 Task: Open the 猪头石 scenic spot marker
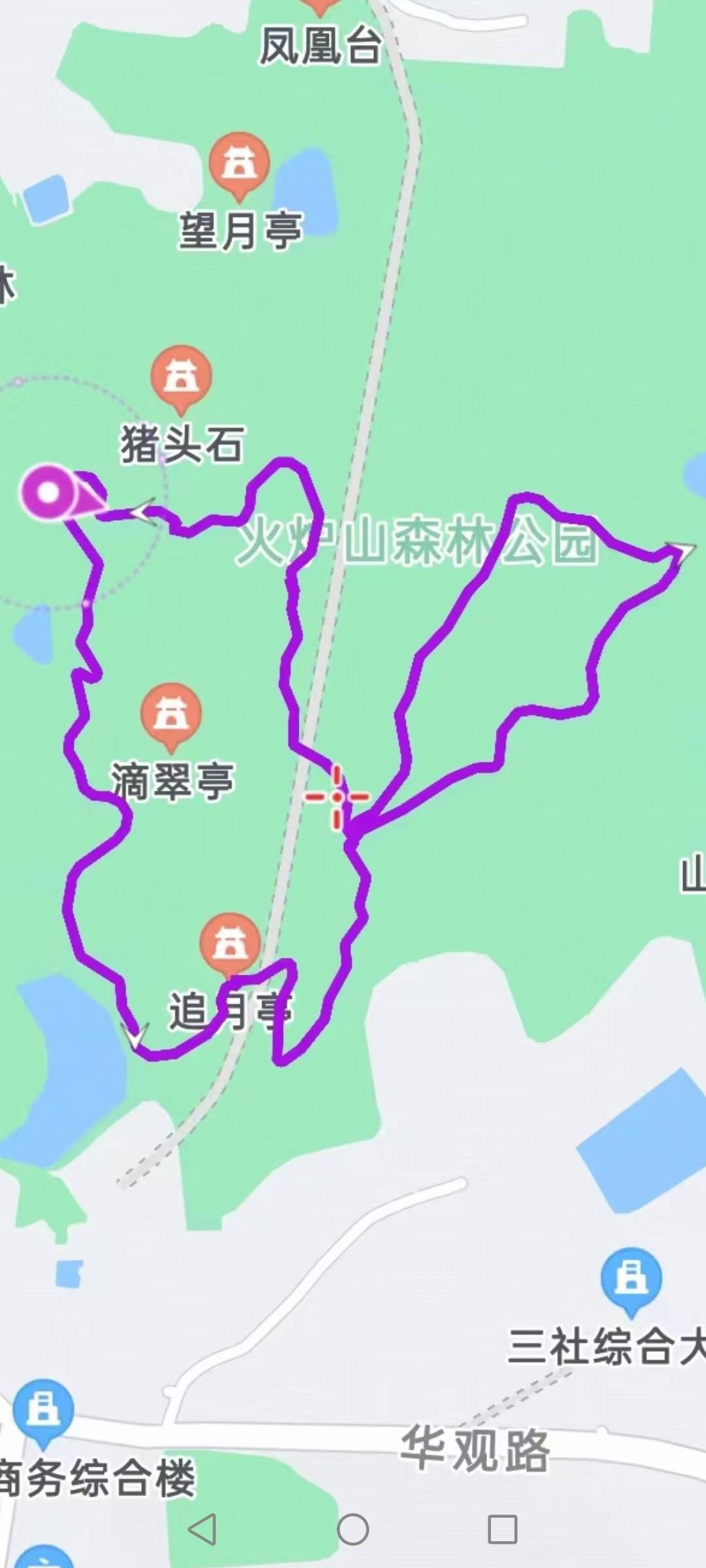tap(181, 378)
